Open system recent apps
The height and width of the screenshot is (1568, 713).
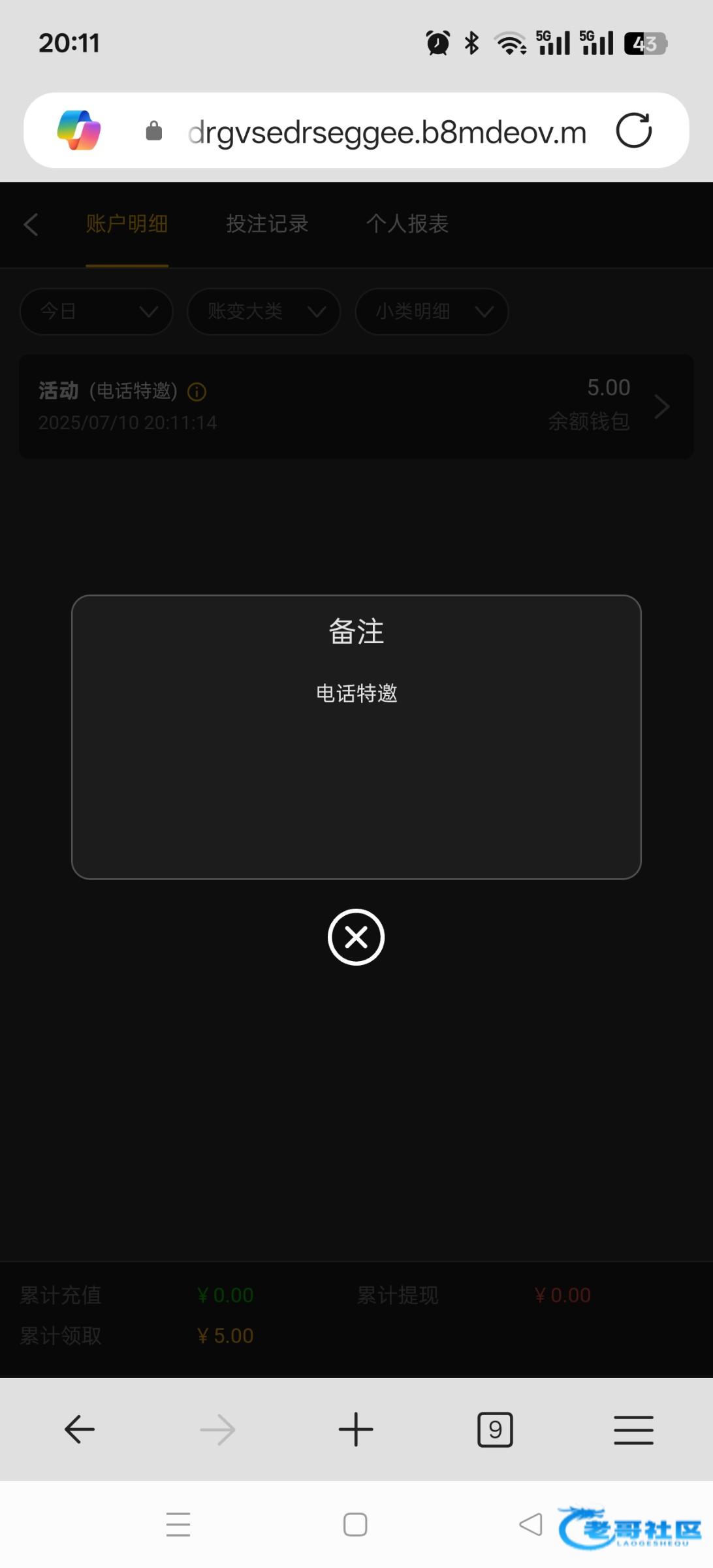point(178,1525)
